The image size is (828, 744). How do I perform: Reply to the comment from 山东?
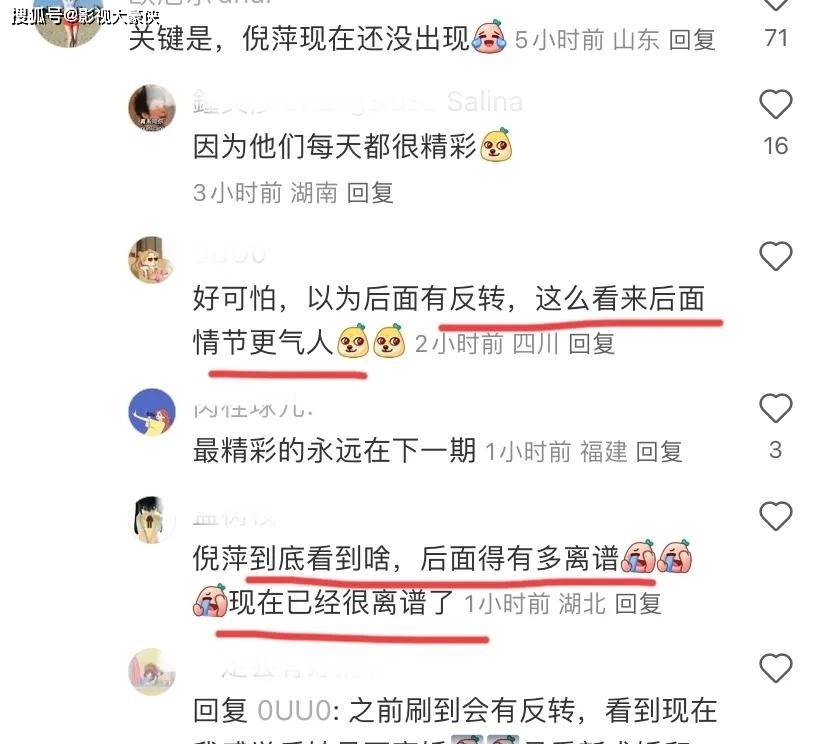692,40
